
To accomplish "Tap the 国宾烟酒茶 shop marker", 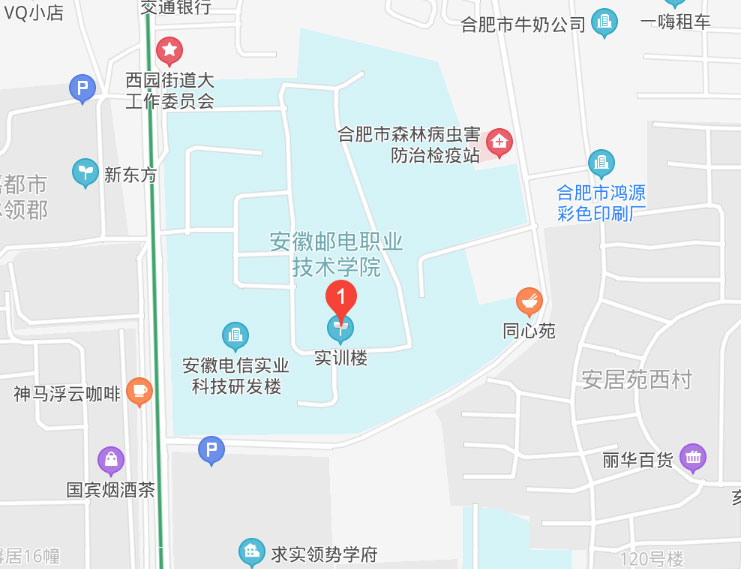I will tap(110, 461).
